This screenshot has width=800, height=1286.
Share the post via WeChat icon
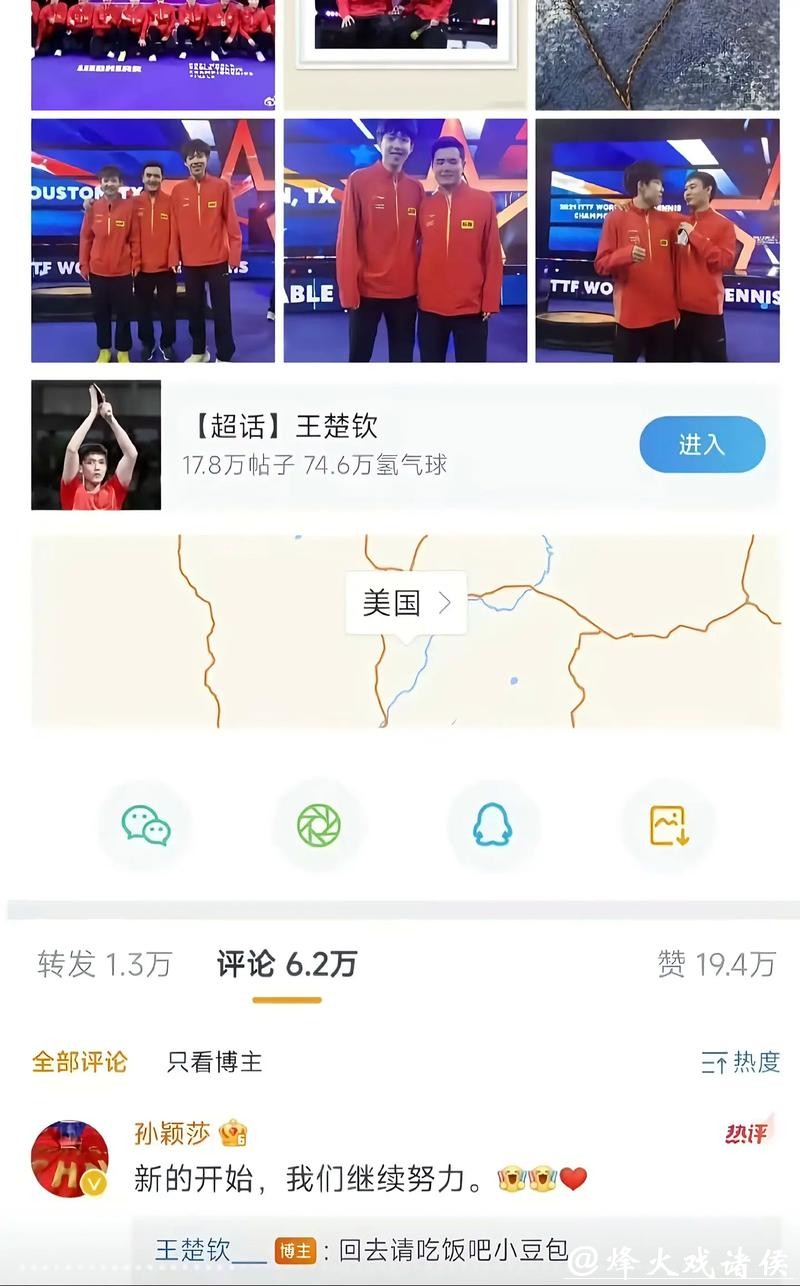[143, 825]
